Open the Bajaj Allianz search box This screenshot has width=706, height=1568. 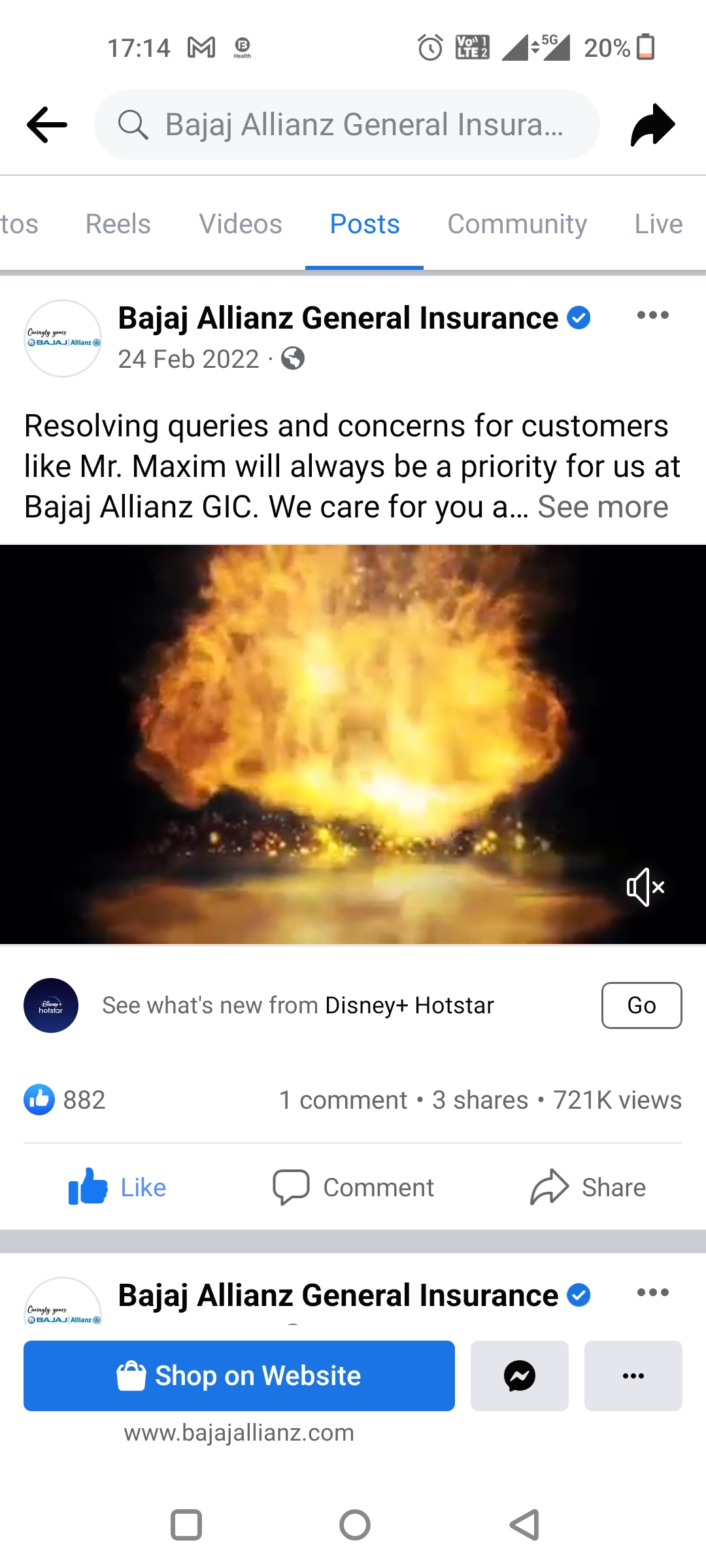(x=346, y=124)
